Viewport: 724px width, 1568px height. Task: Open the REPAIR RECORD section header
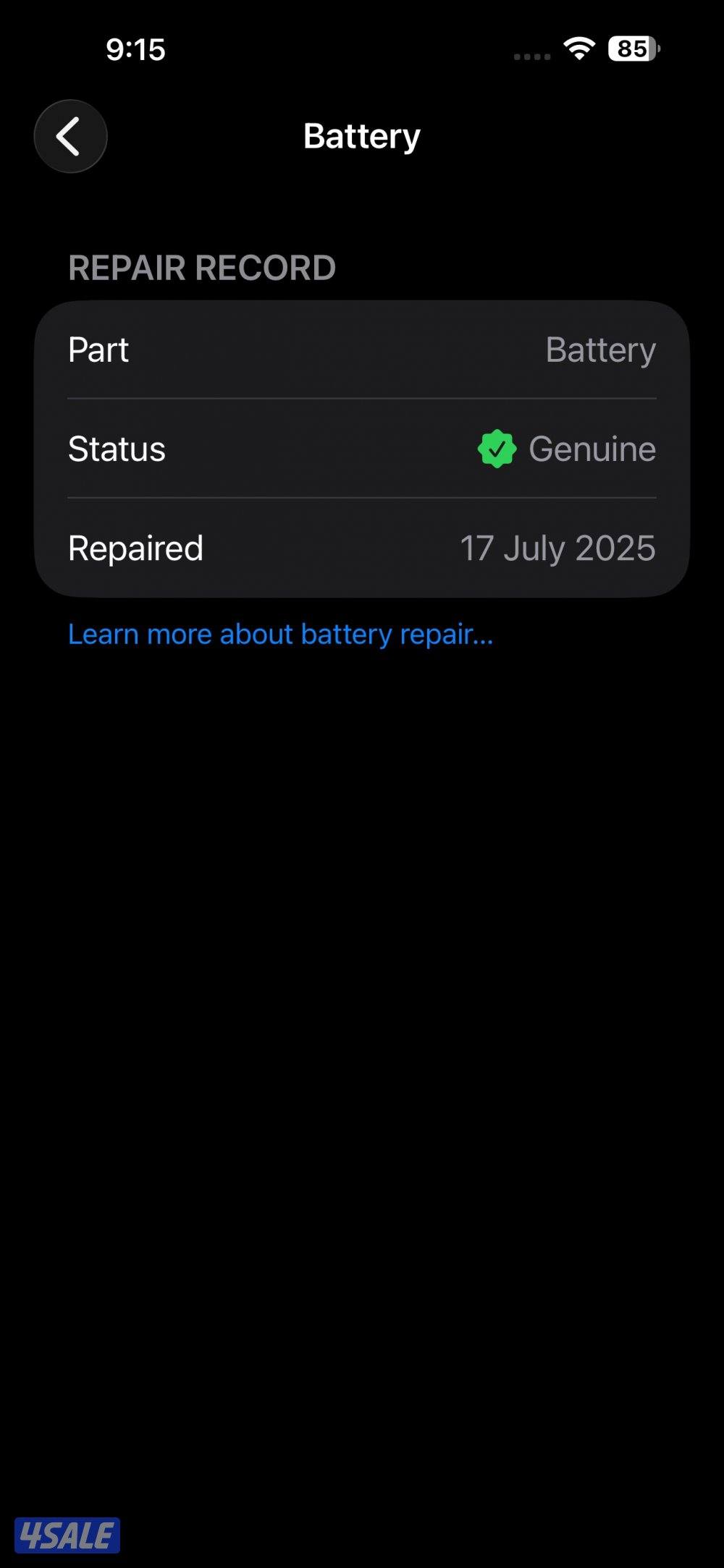[x=201, y=268]
